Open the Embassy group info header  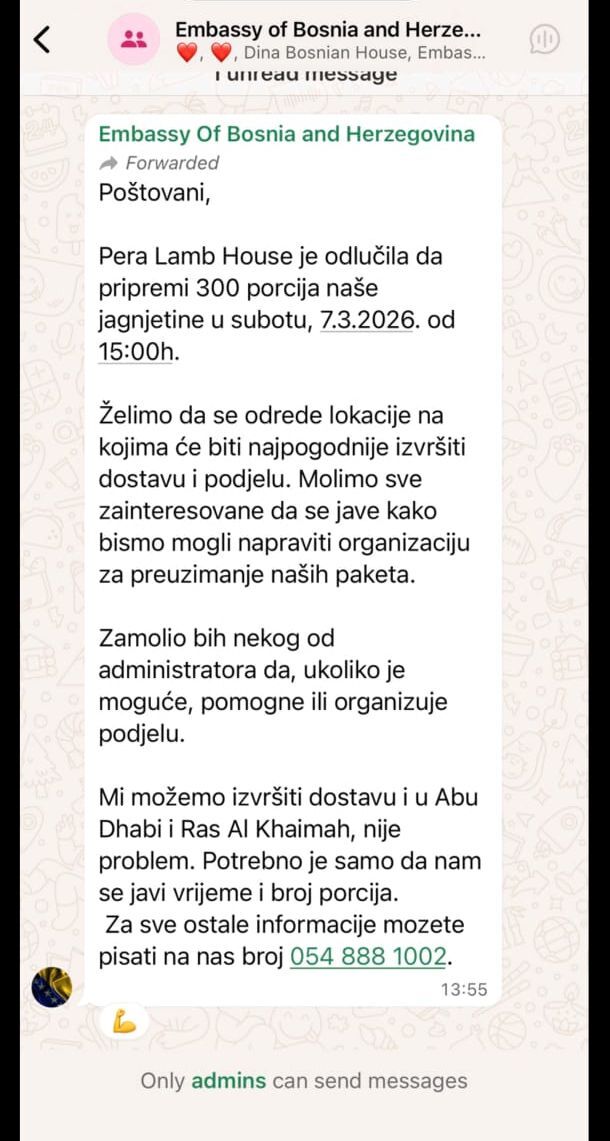332,40
